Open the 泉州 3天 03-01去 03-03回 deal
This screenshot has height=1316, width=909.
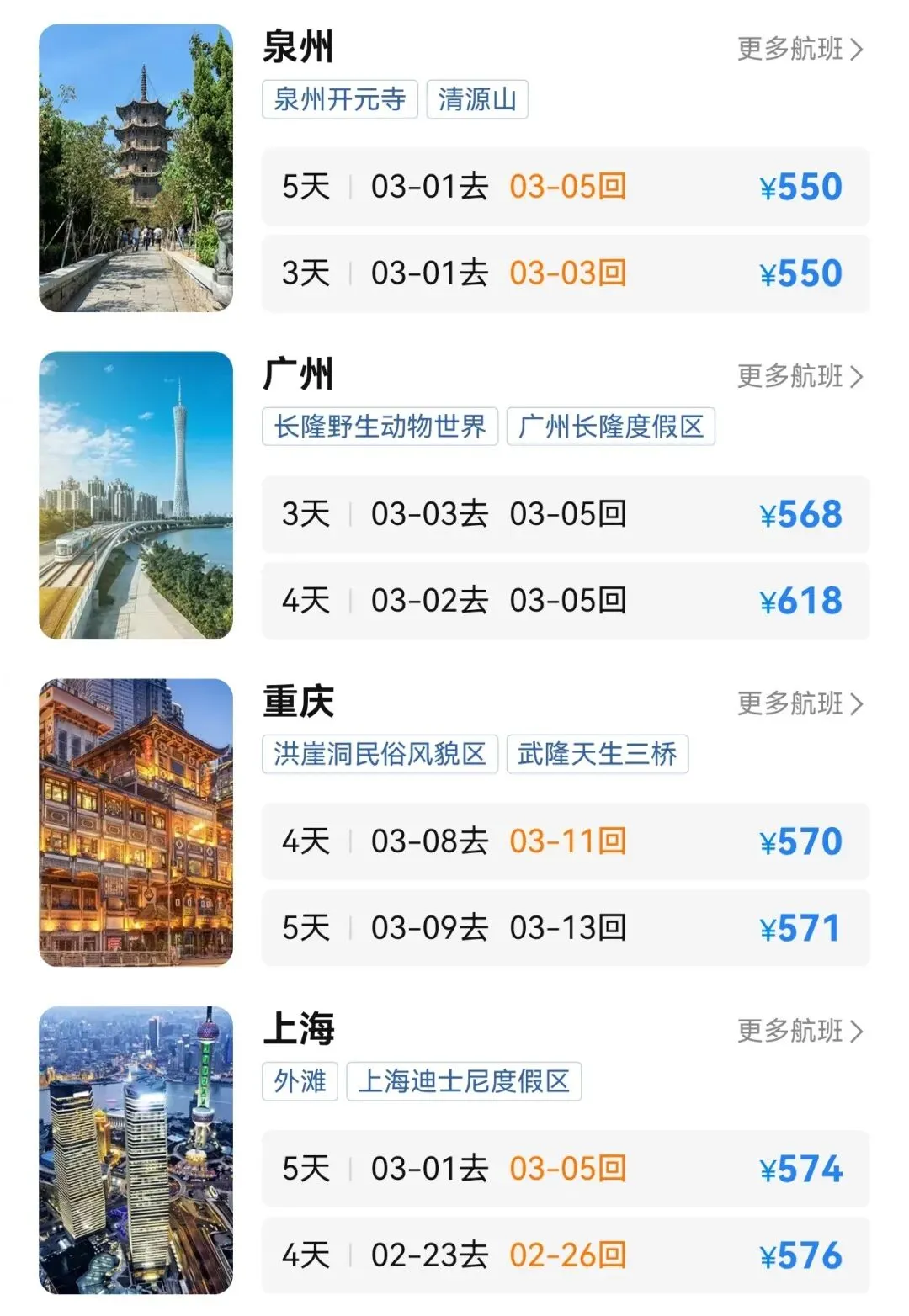point(565,273)
